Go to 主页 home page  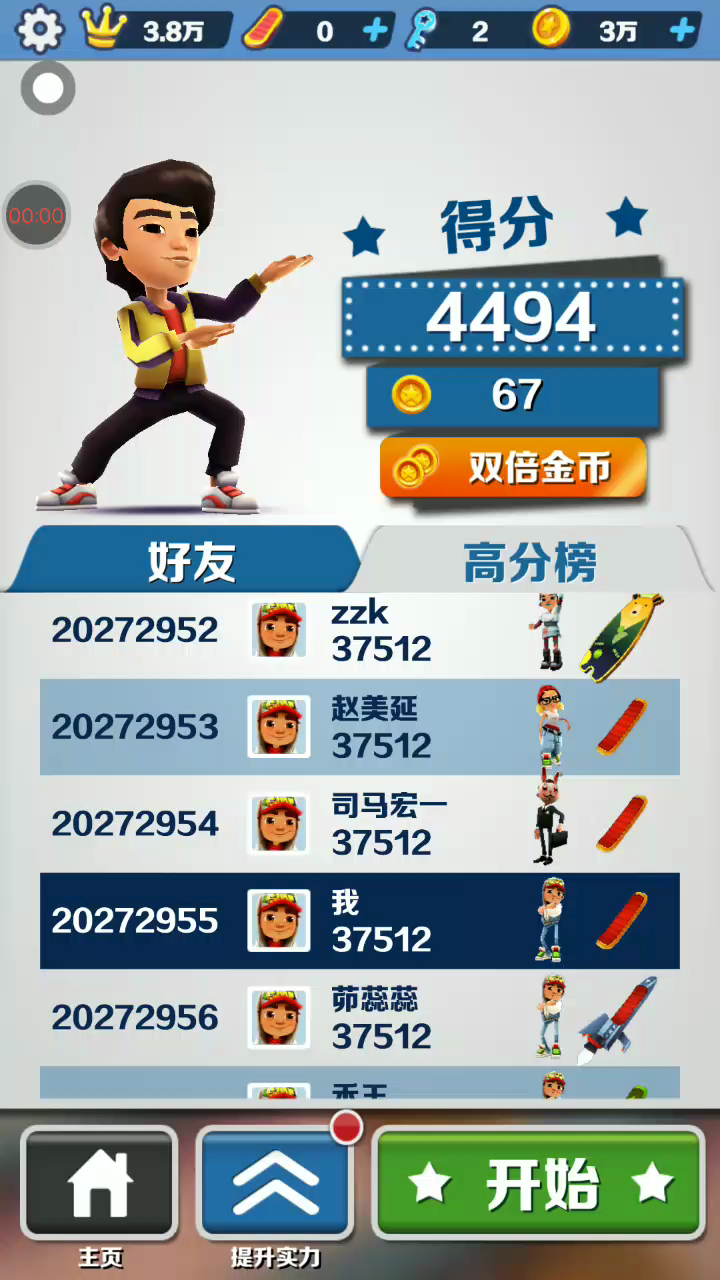(x=100, y=1183)
